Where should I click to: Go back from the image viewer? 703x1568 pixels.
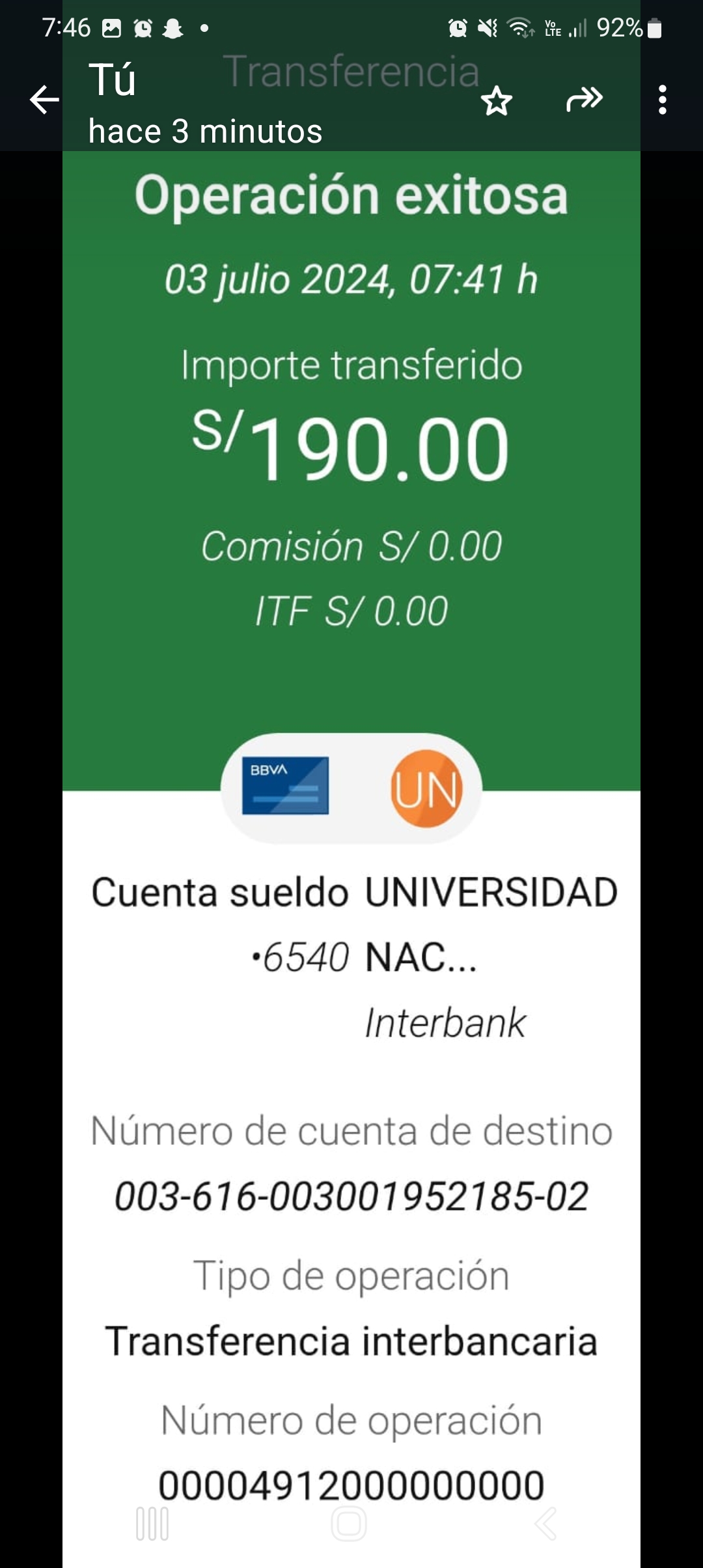click(44, 100)
